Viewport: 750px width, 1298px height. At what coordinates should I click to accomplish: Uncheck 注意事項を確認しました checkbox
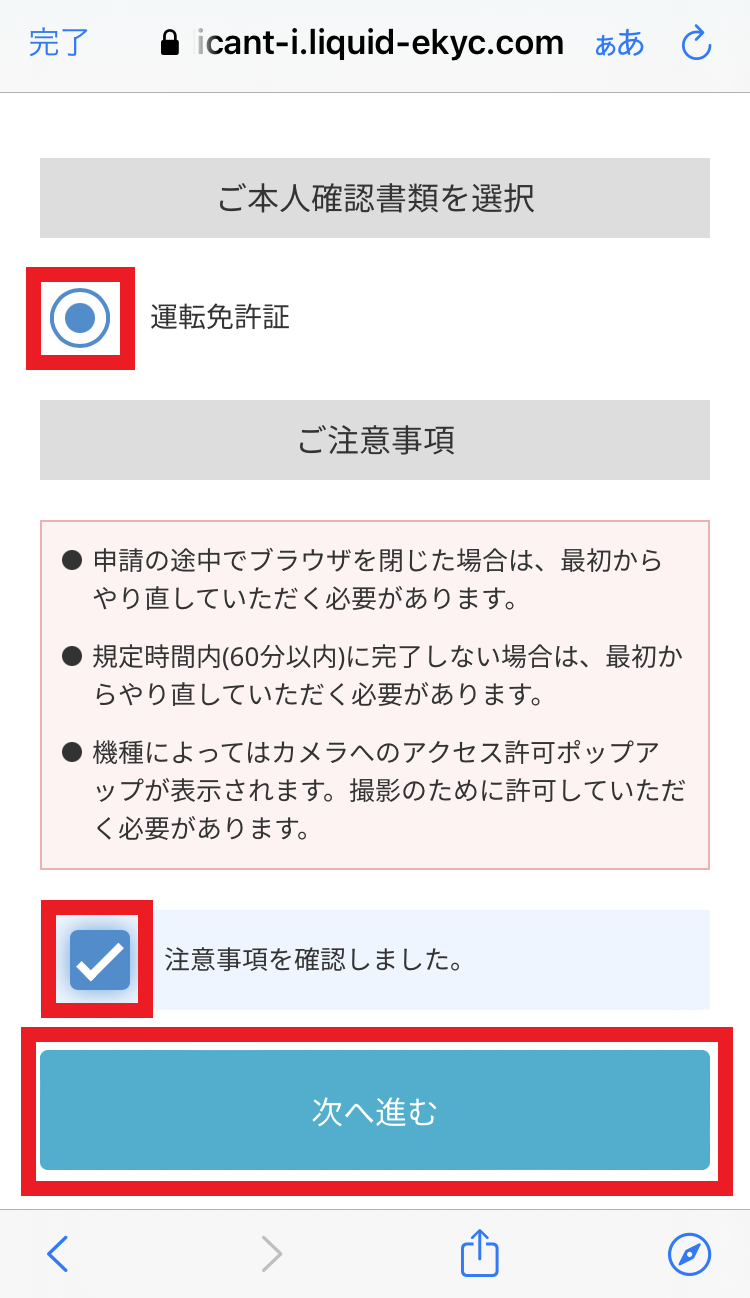[100, 960]
